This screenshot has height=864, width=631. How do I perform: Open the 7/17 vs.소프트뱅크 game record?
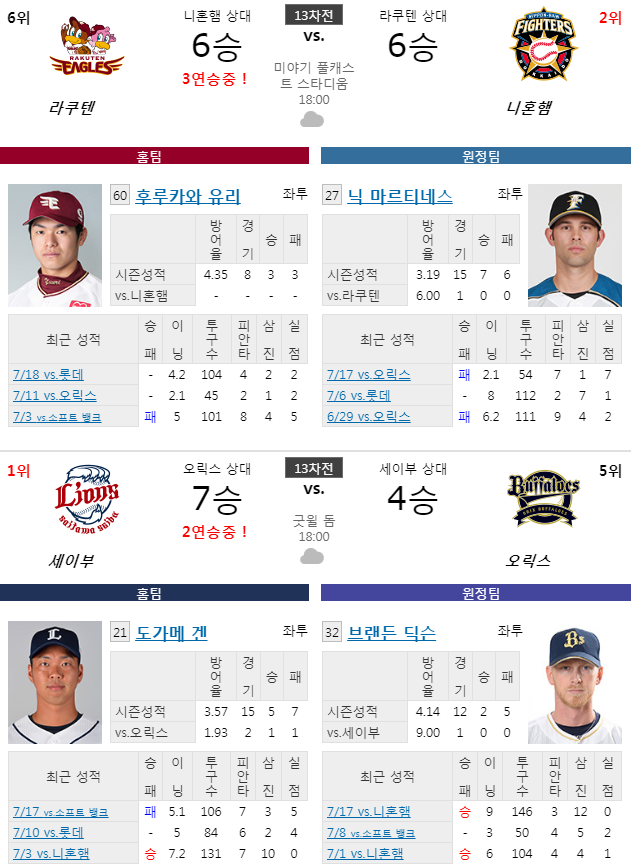pyautogui.click(x=60, y=812)
